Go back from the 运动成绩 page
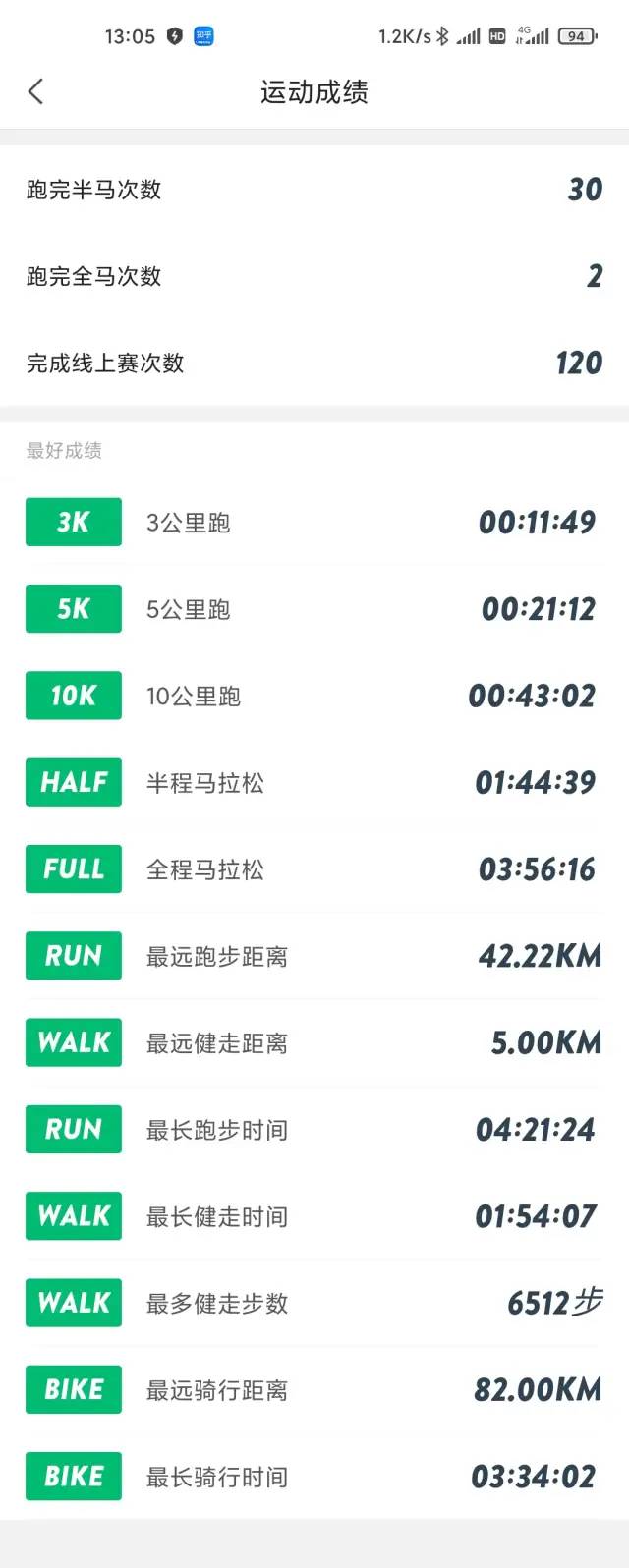 tap(35, 92)
